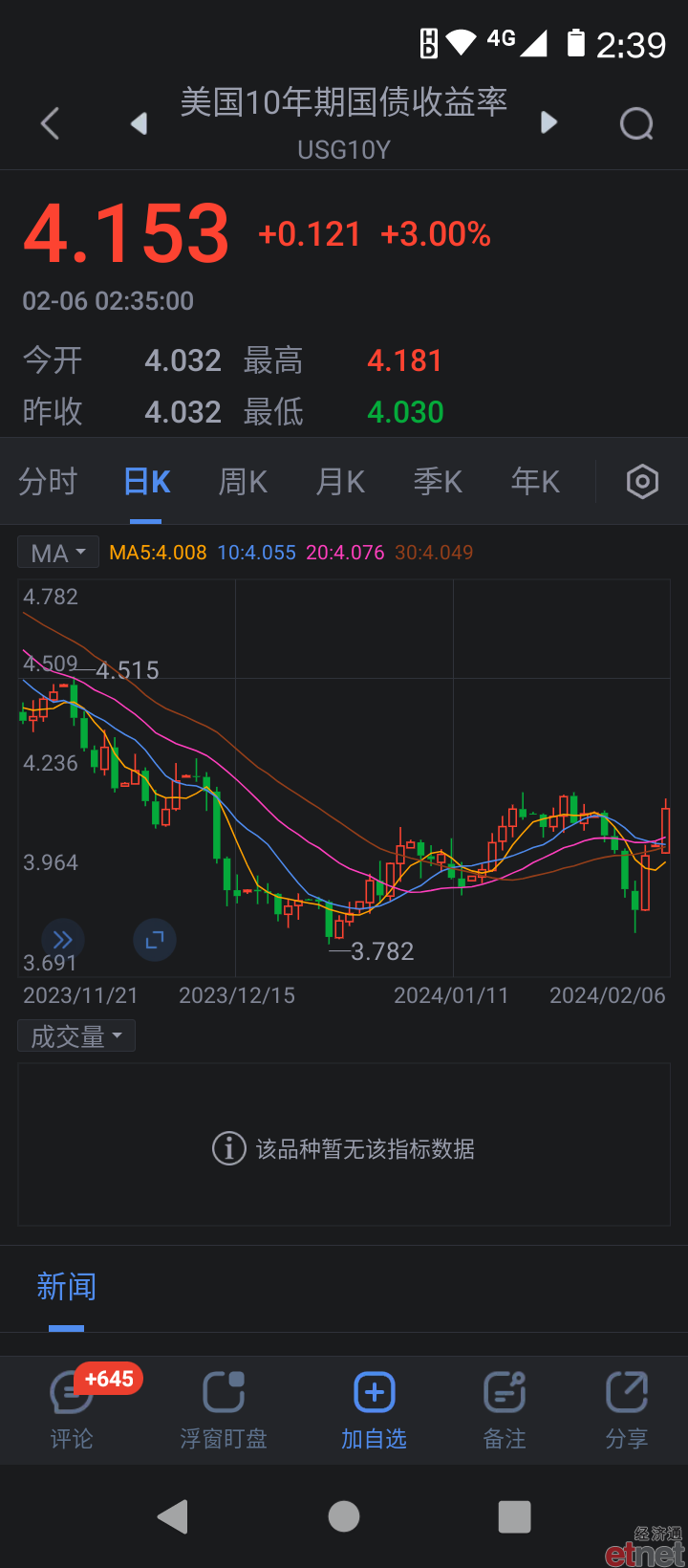Expand the 成交量 indicator dropdown
The width and height of the screenshot is (688, 1568).
coord(76,1036)
